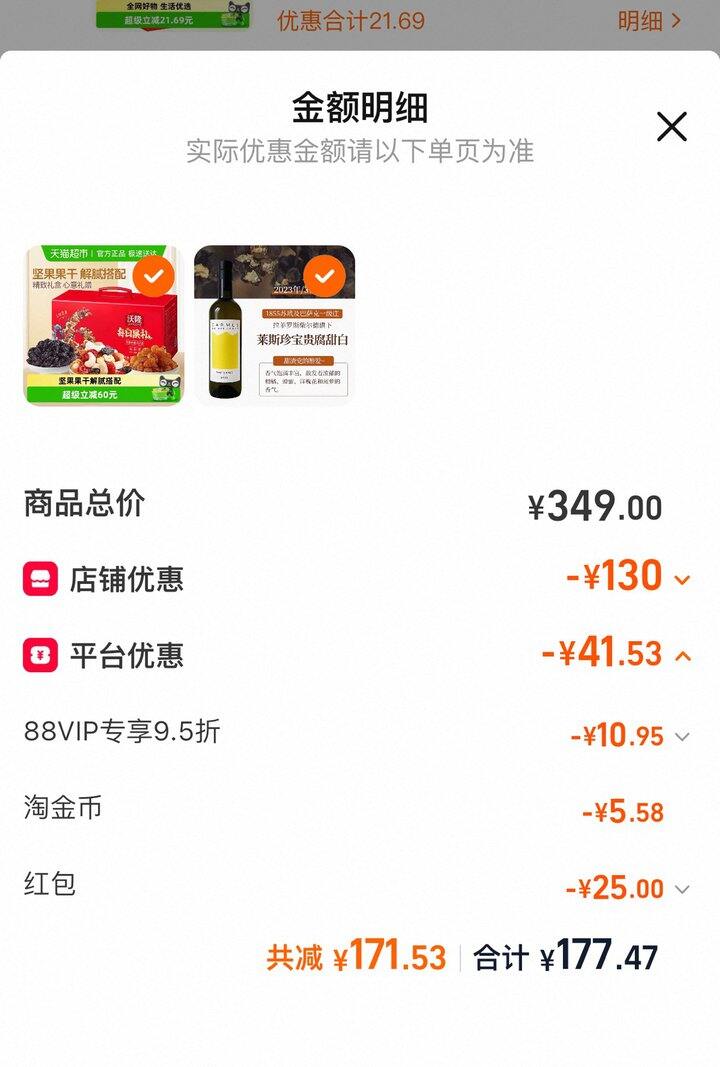Close the 金额明细 panel
Image resolution: width=720 pixels, height=1067 pixels.
[x=671, y=127]
